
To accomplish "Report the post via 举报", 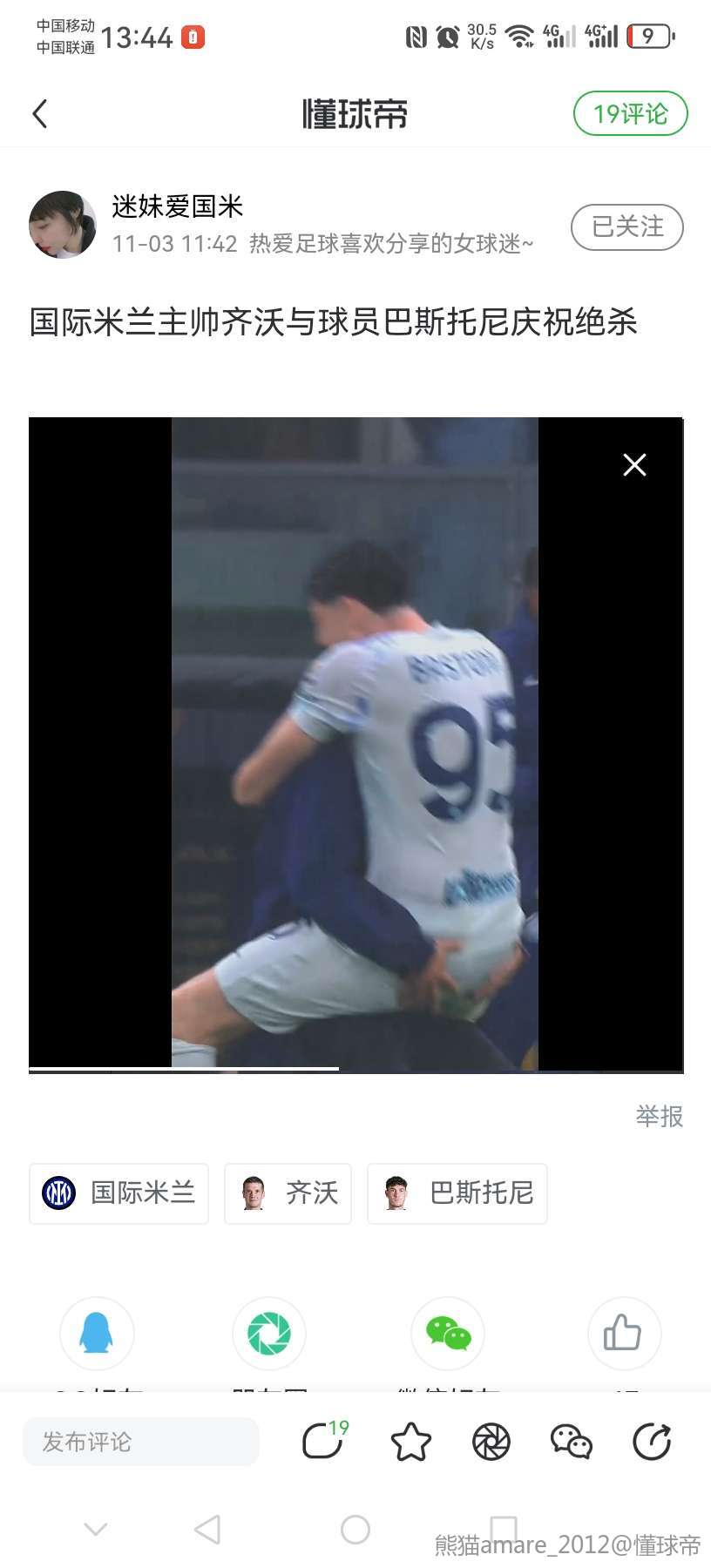I will [659, 1116].
